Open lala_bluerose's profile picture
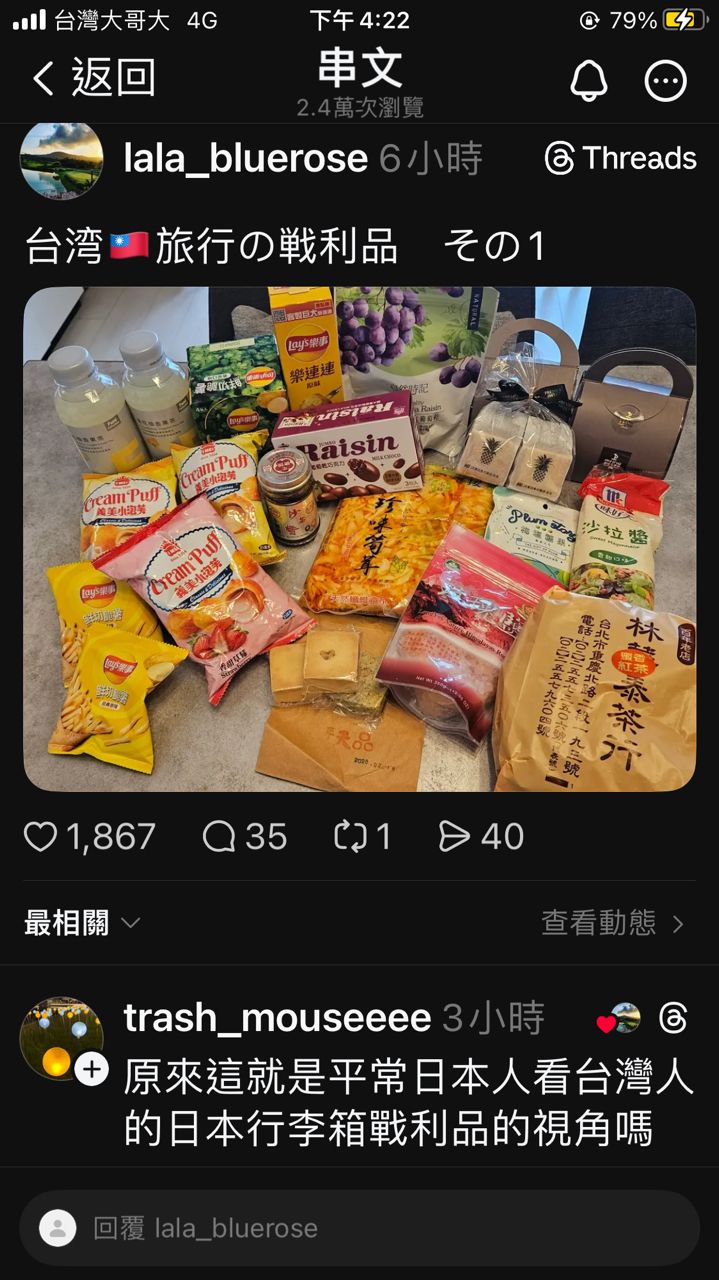The image size is (719, 1280). 61,159
